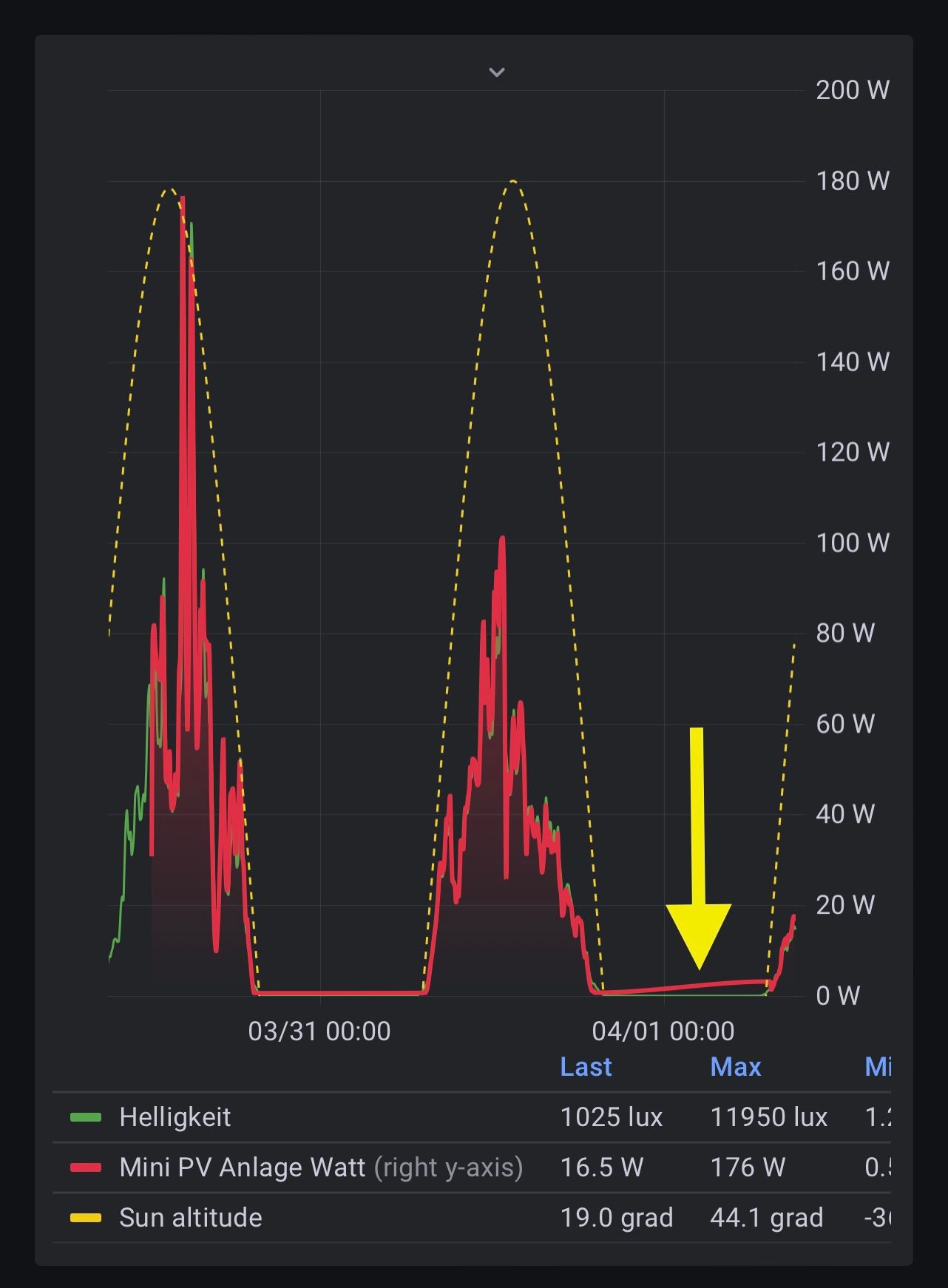Toggle the Helligkeit series in the legend
This screenshot has height=1288, width=948.
point(175,1117)
